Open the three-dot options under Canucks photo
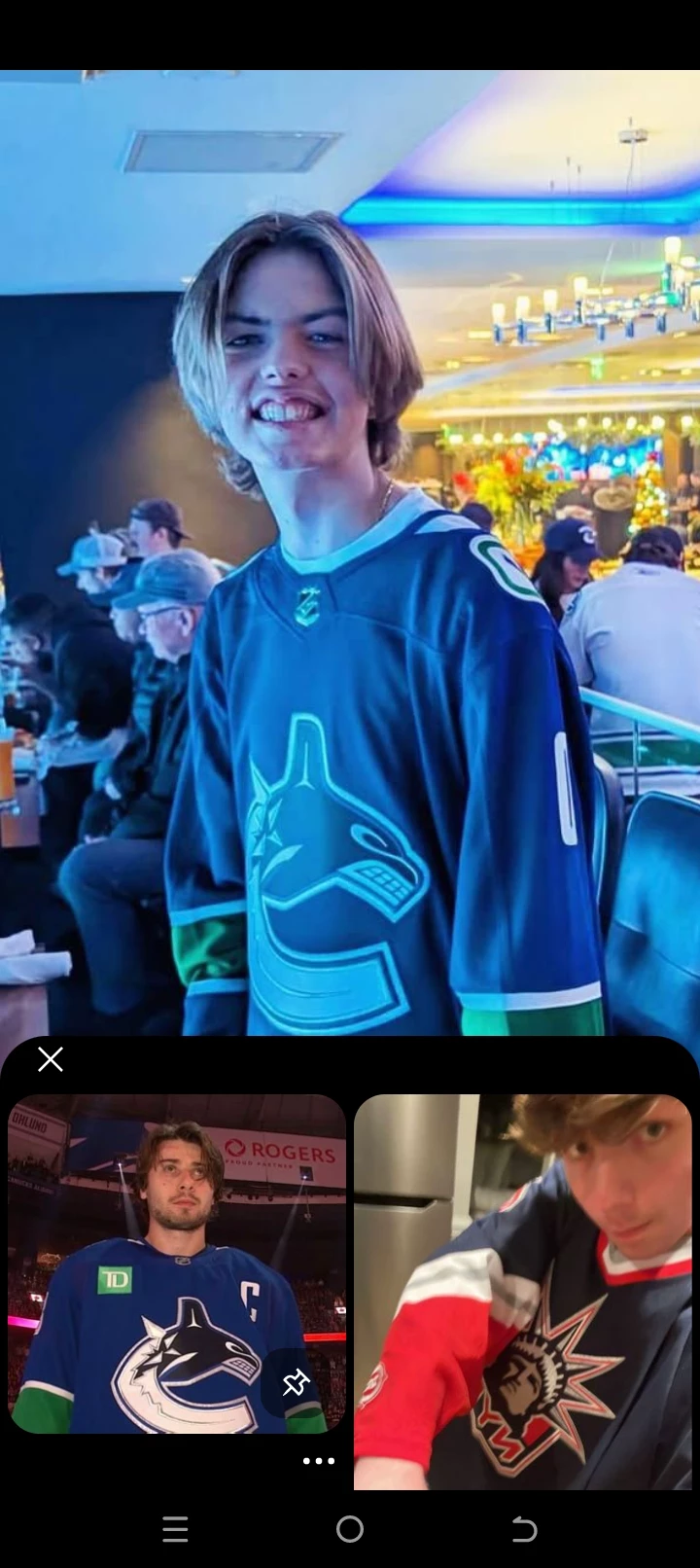The image size is (700, 1568). [x=318, y=1461]
